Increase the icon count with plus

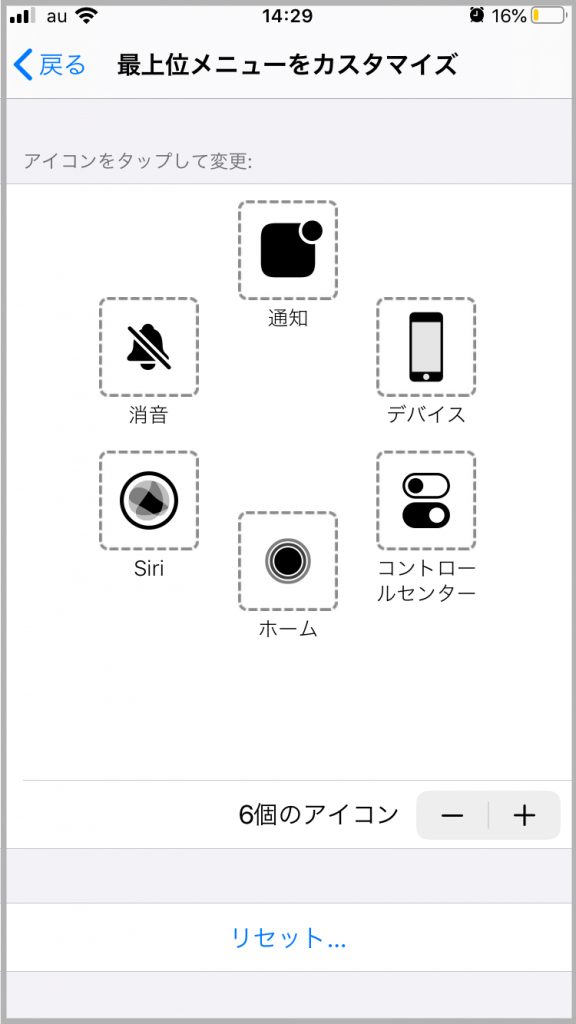[x=524, y=815]
